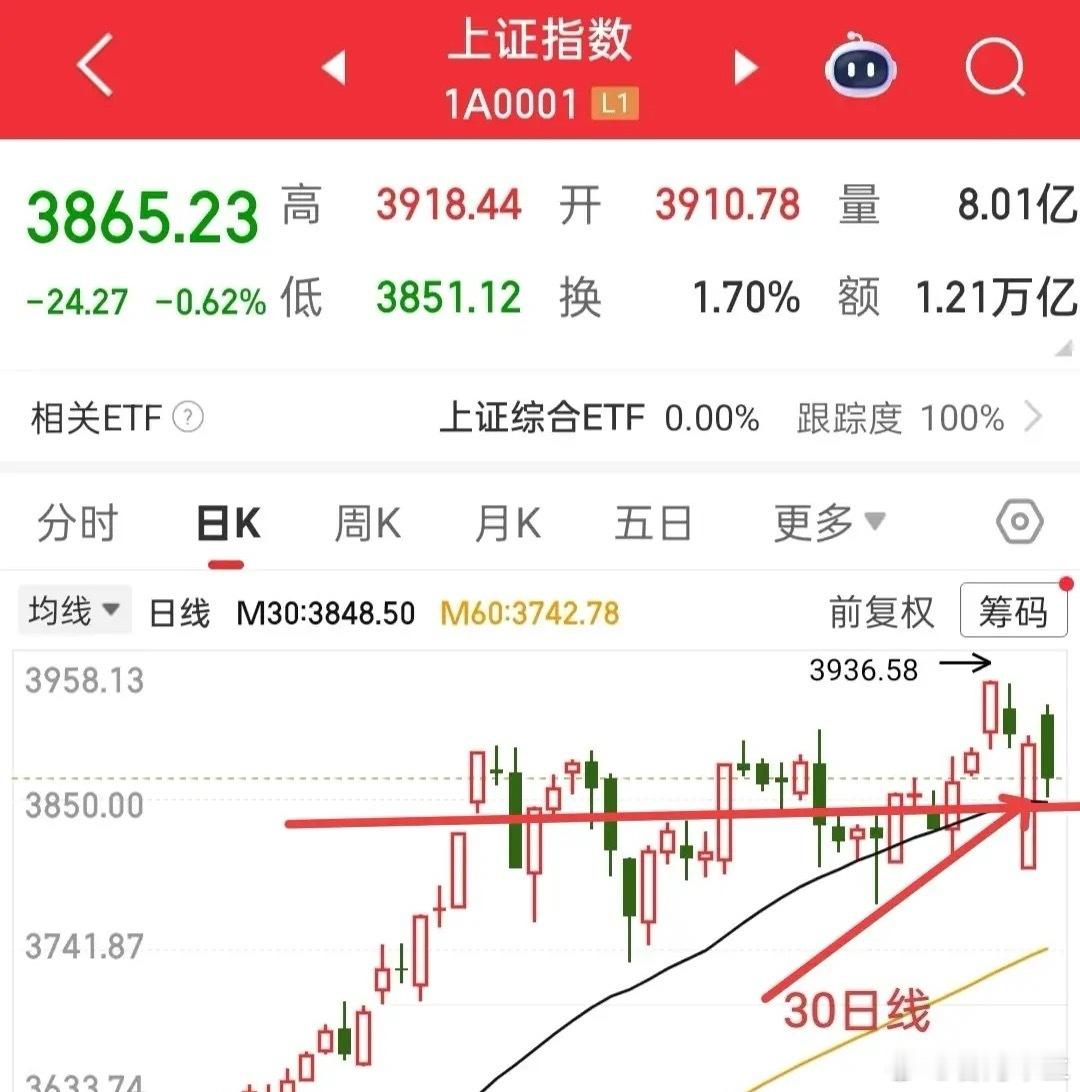Expand the 更多 chart period dropdown

828,522
